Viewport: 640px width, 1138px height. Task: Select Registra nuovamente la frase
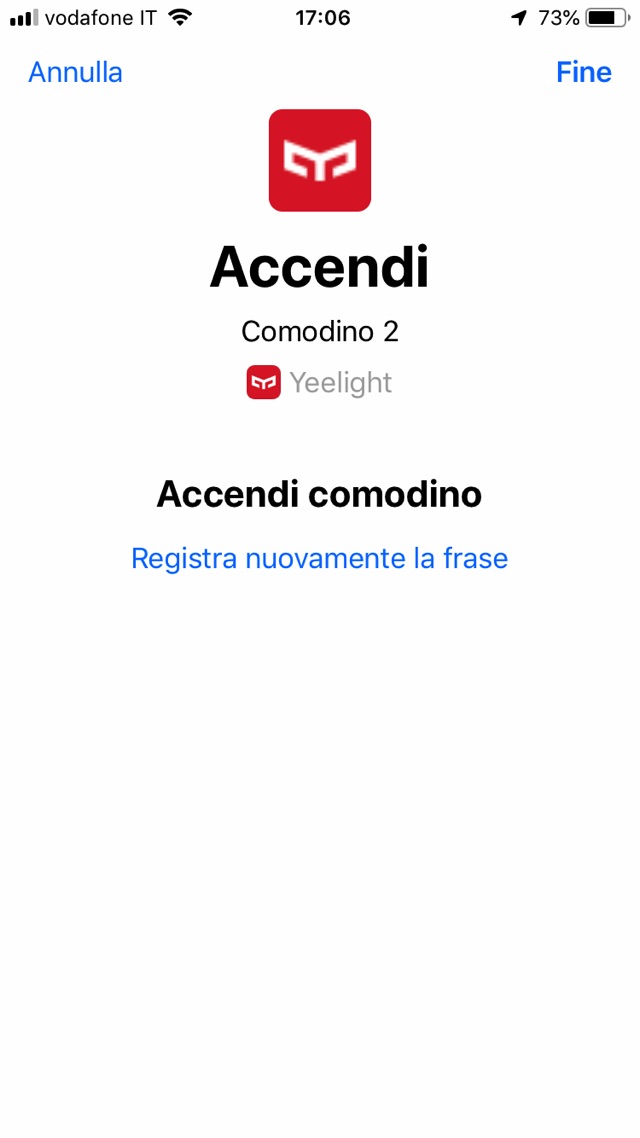(319, 558)
